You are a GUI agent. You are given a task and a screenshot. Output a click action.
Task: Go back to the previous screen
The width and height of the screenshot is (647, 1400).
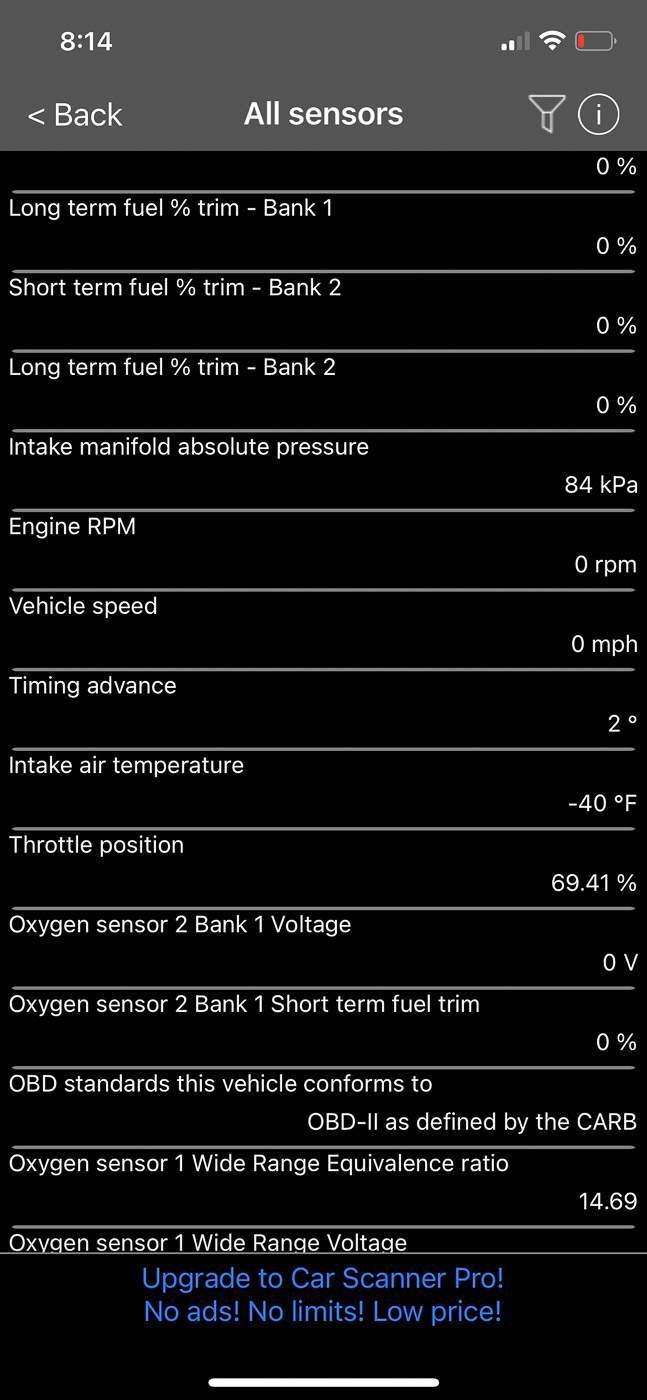tap(75, 115)
